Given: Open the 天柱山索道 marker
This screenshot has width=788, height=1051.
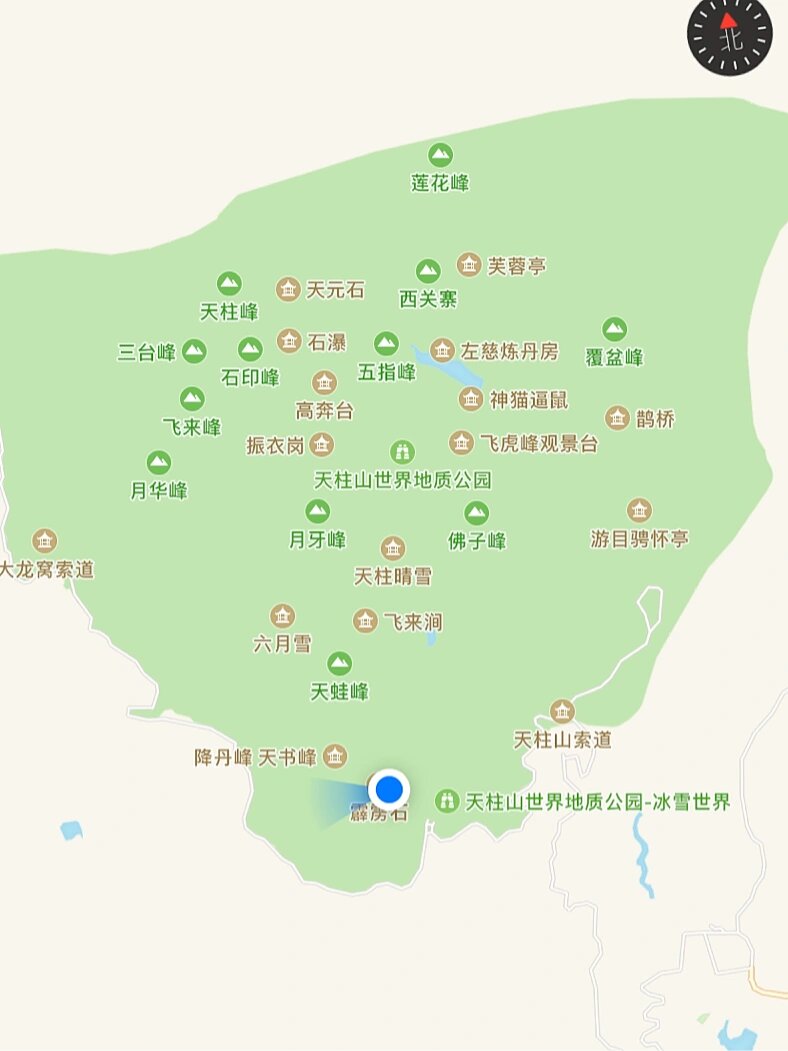Looking at the screenshot, I should pos(561,712).
